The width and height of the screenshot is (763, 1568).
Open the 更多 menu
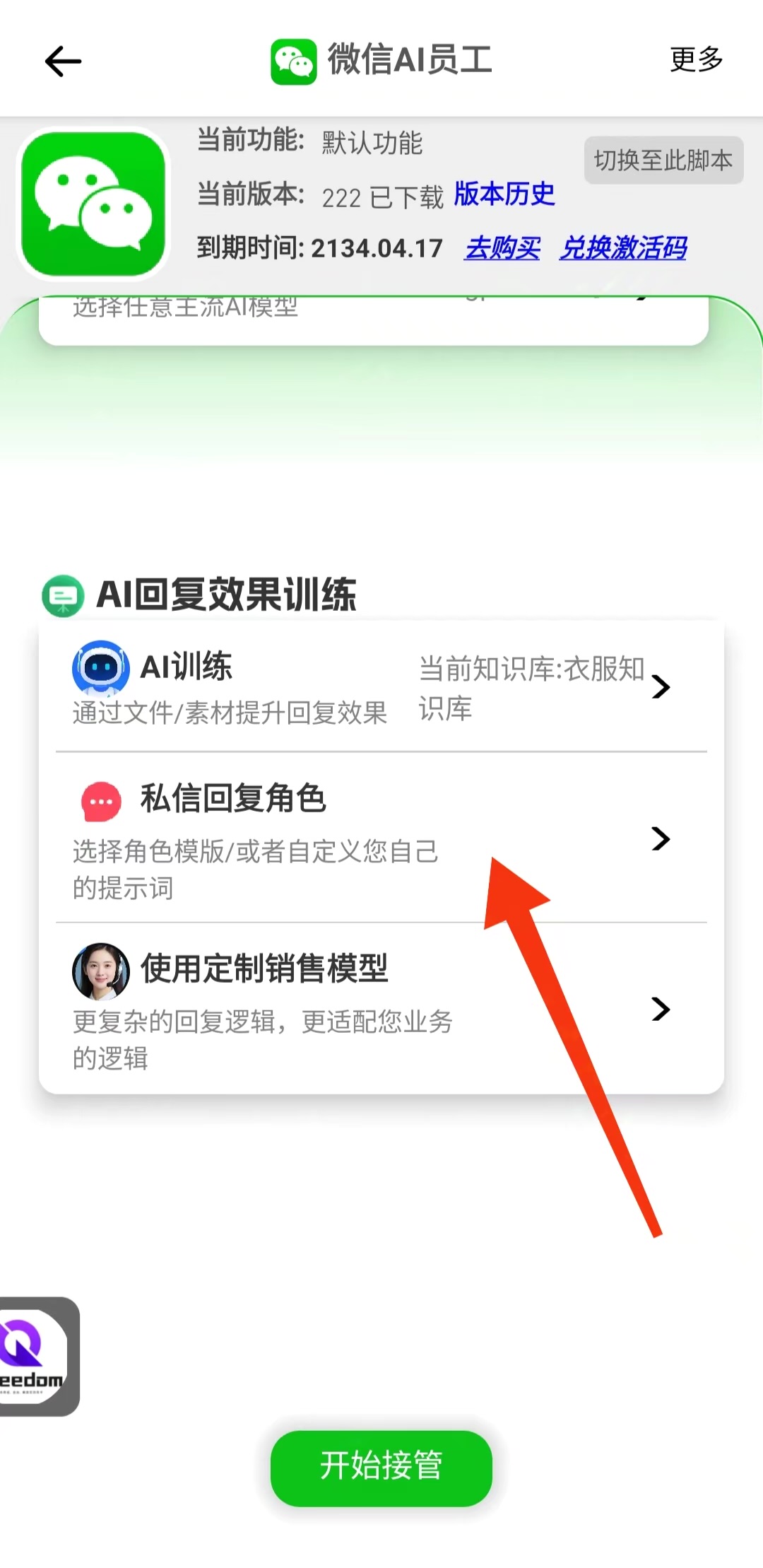tap(696, 59)
